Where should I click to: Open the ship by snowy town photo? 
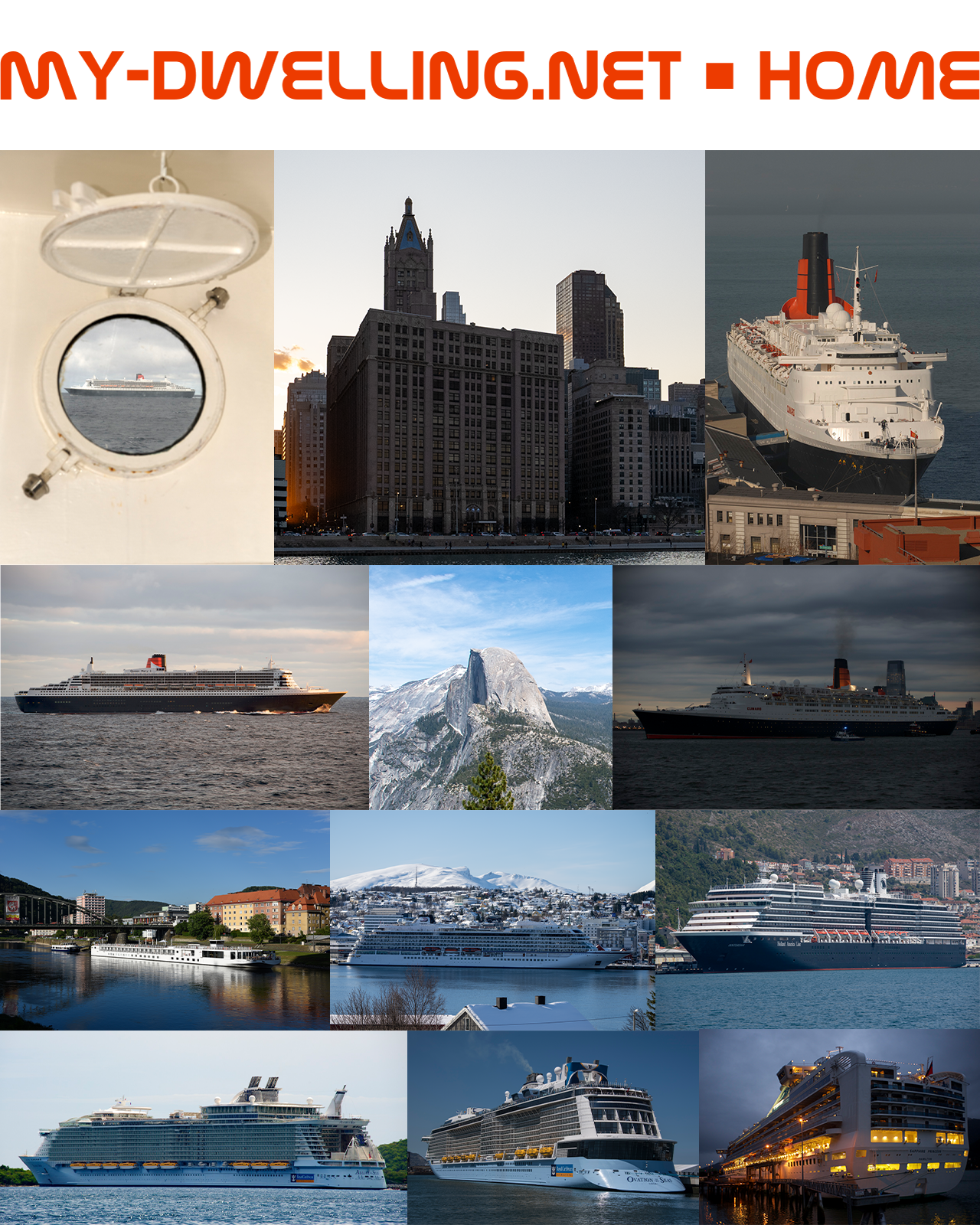[492, 920]
